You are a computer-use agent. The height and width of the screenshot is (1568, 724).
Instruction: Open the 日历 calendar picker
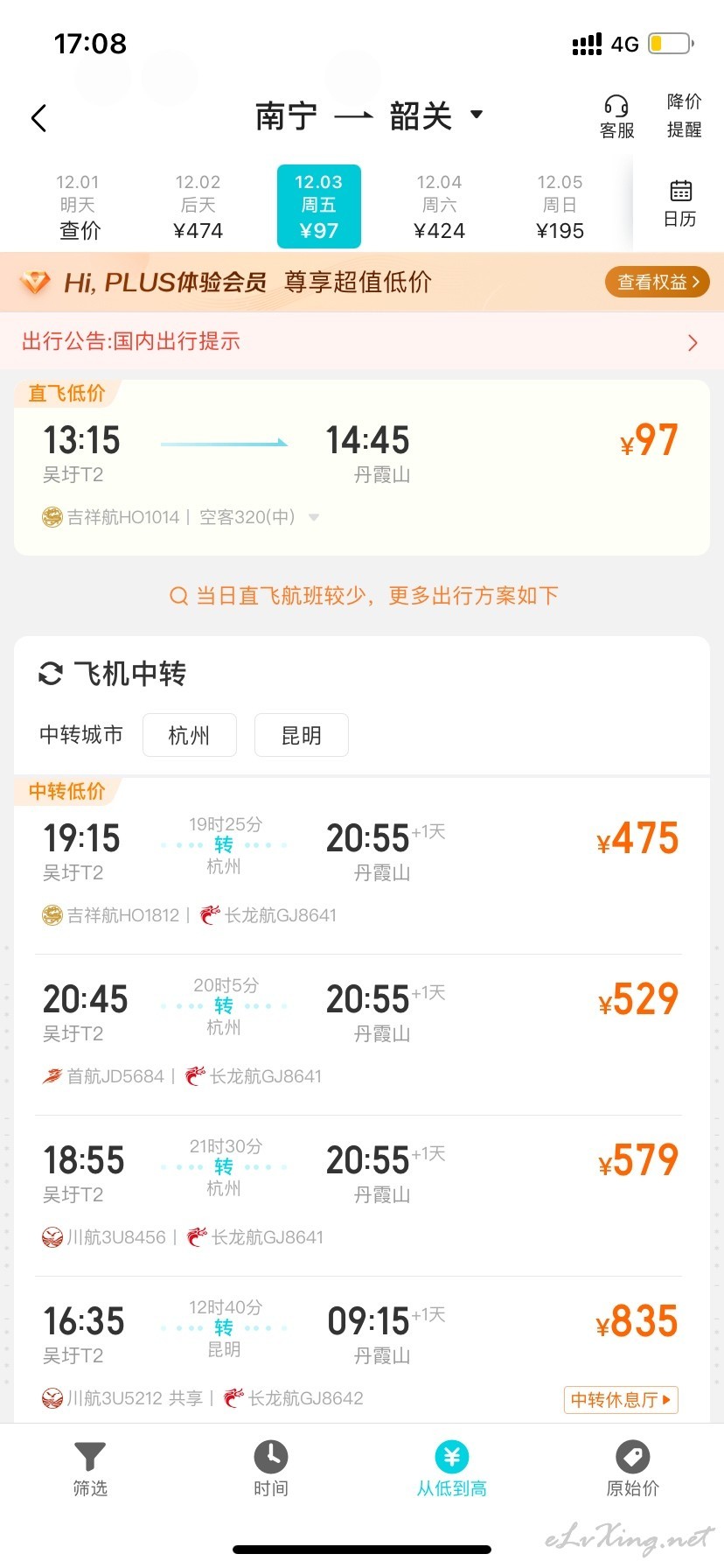[x=679, y=204]
